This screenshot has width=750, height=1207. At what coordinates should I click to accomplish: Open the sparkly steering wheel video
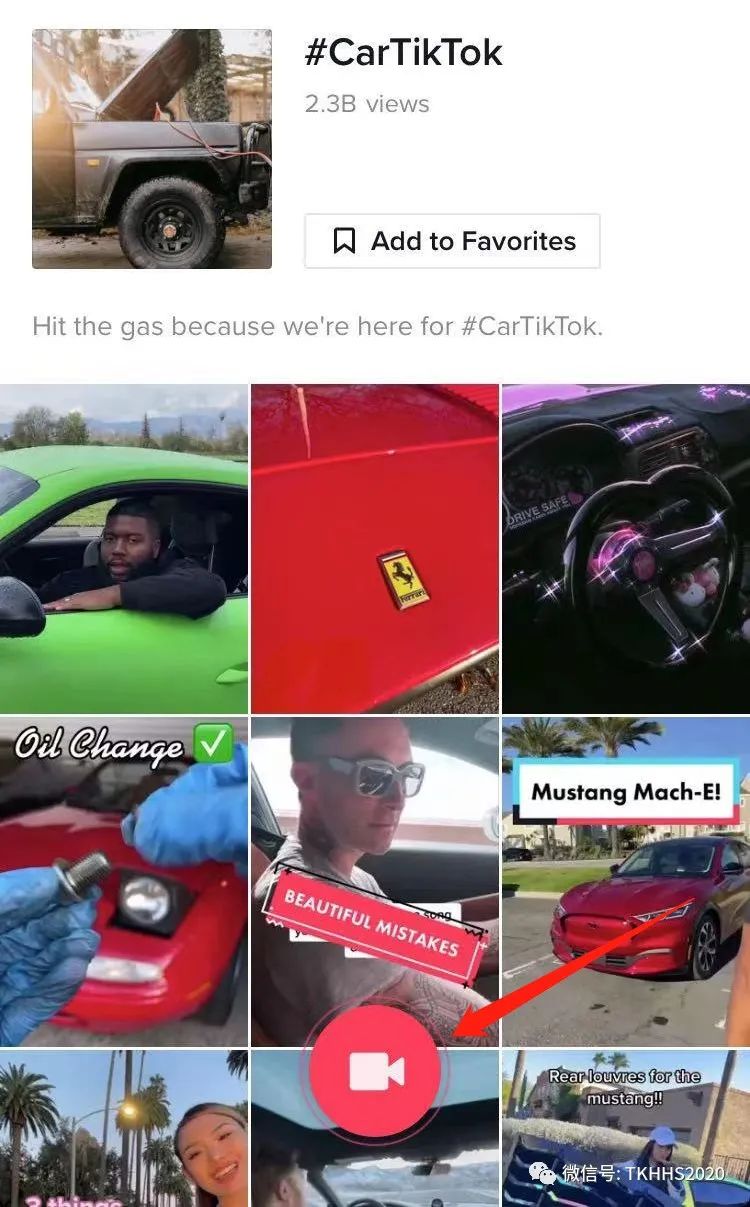pyautogui.click(x=625, y=548)
